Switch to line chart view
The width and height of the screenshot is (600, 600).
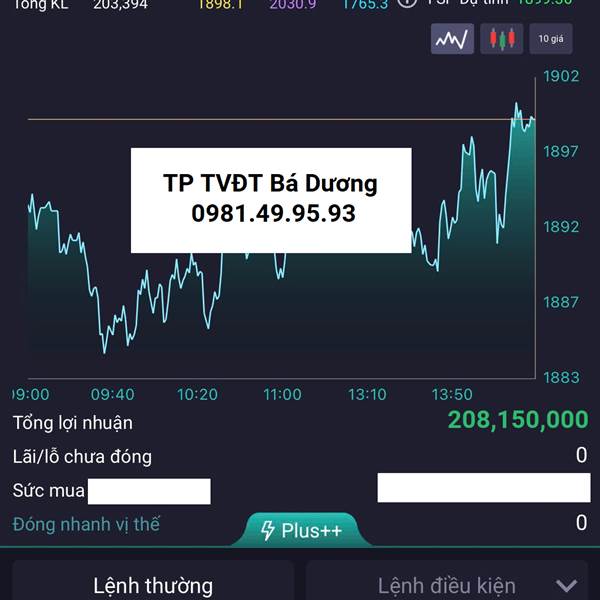point(452,39)
